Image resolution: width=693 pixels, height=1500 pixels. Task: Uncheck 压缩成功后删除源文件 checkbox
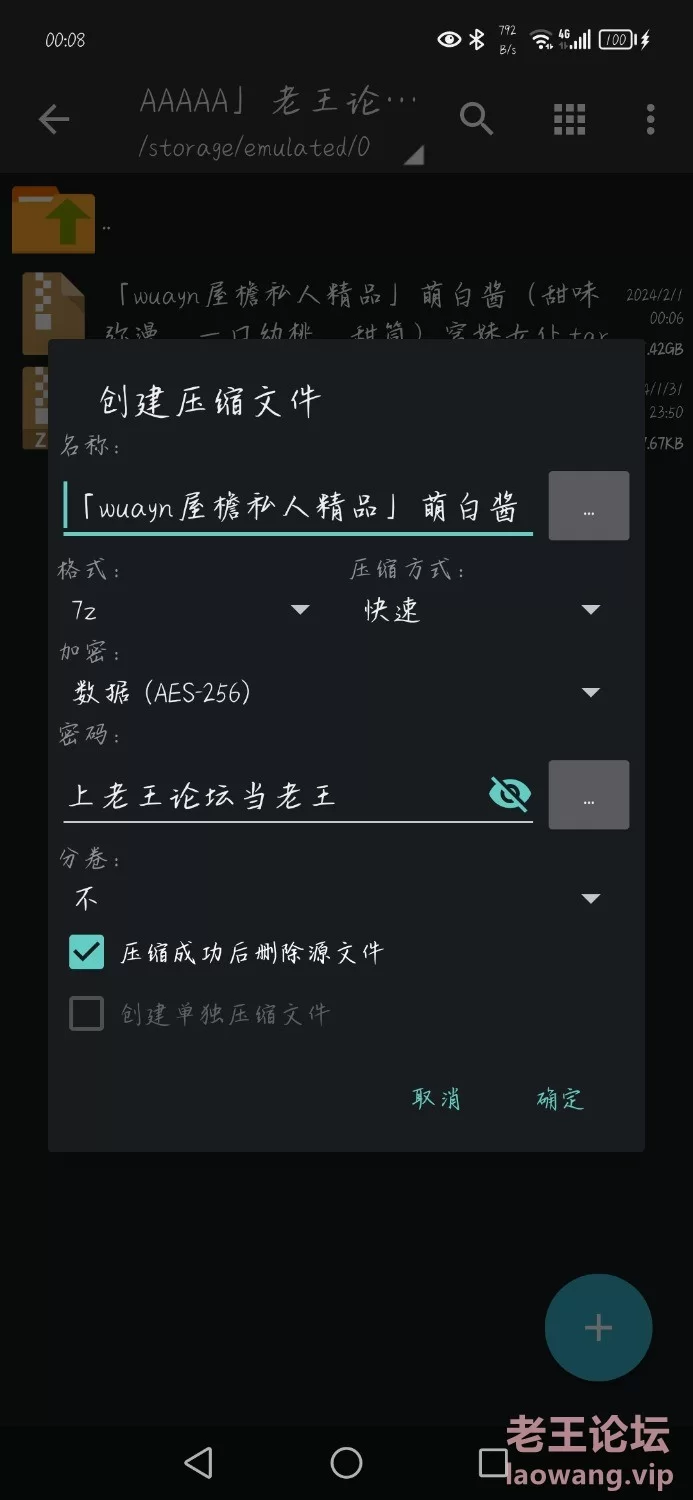87,952
